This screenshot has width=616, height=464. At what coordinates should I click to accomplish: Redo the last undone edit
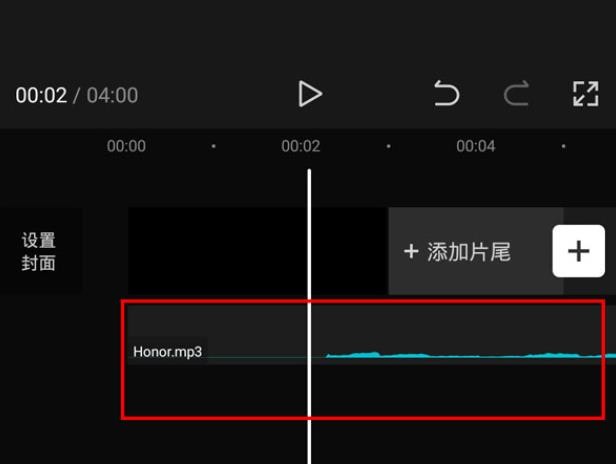[x=516, y=95]
